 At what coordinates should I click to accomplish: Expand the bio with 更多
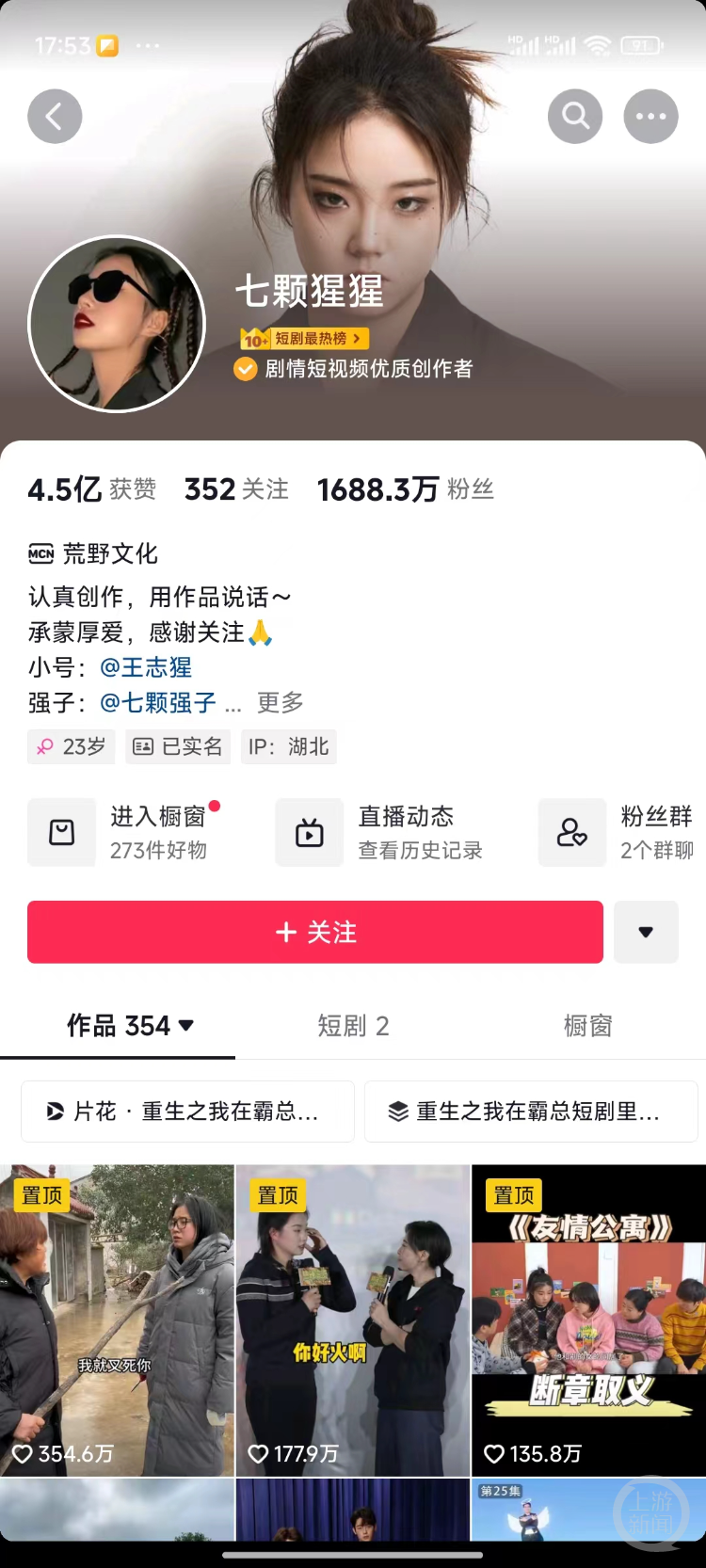point(281,703)
